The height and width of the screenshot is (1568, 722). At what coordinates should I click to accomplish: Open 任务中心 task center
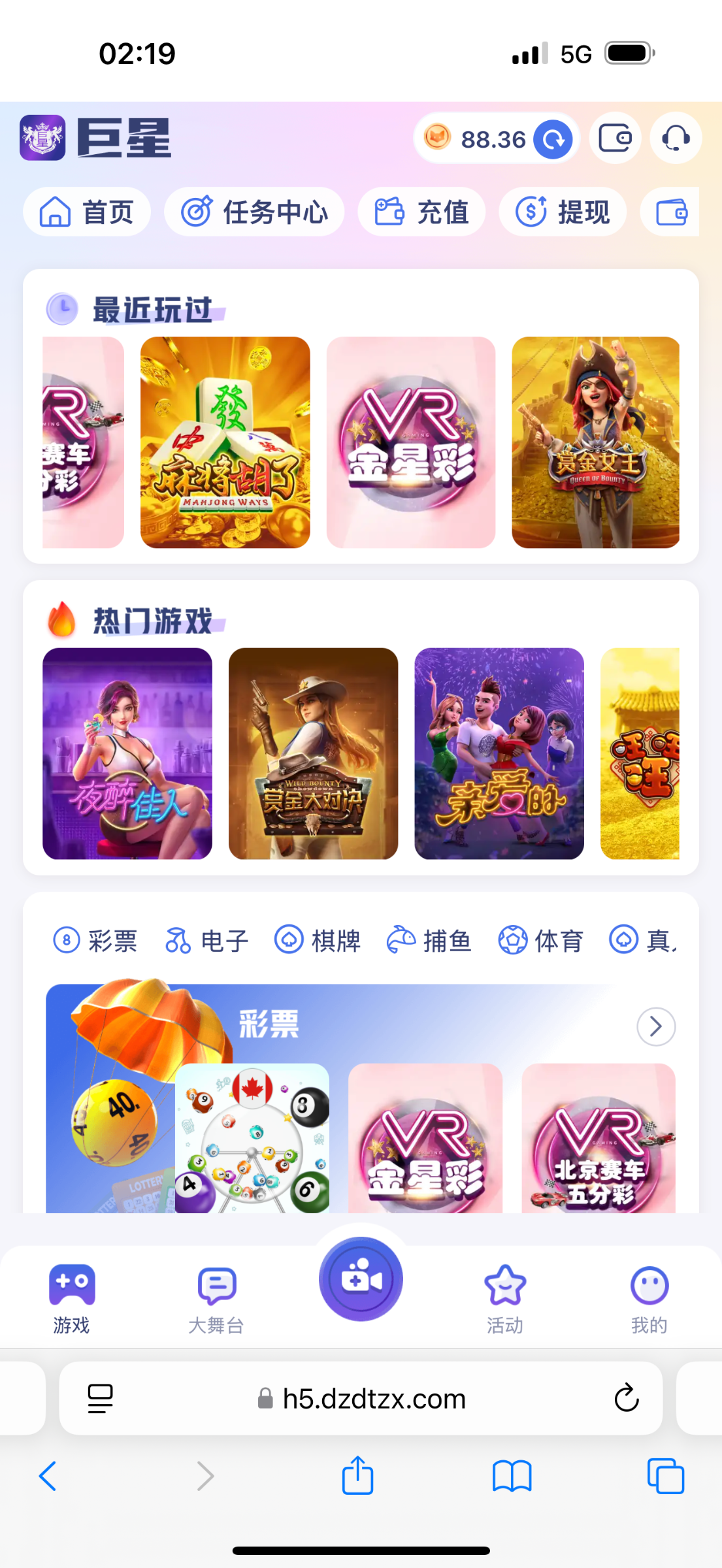[254, 212]
